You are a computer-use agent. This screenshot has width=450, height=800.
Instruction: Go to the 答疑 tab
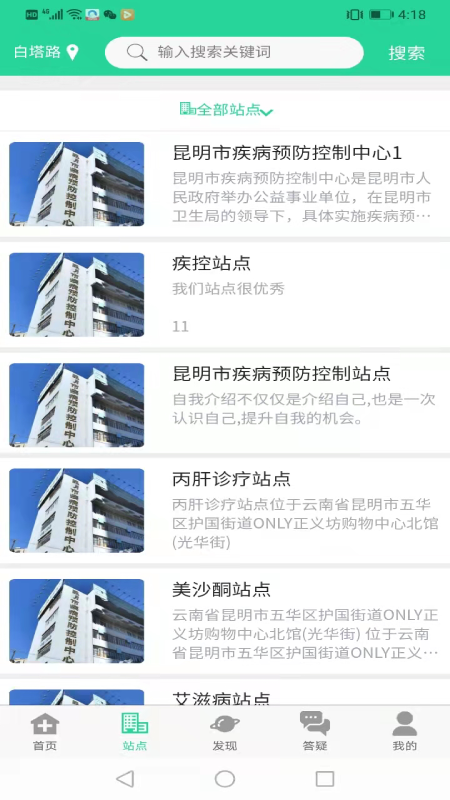315,731
